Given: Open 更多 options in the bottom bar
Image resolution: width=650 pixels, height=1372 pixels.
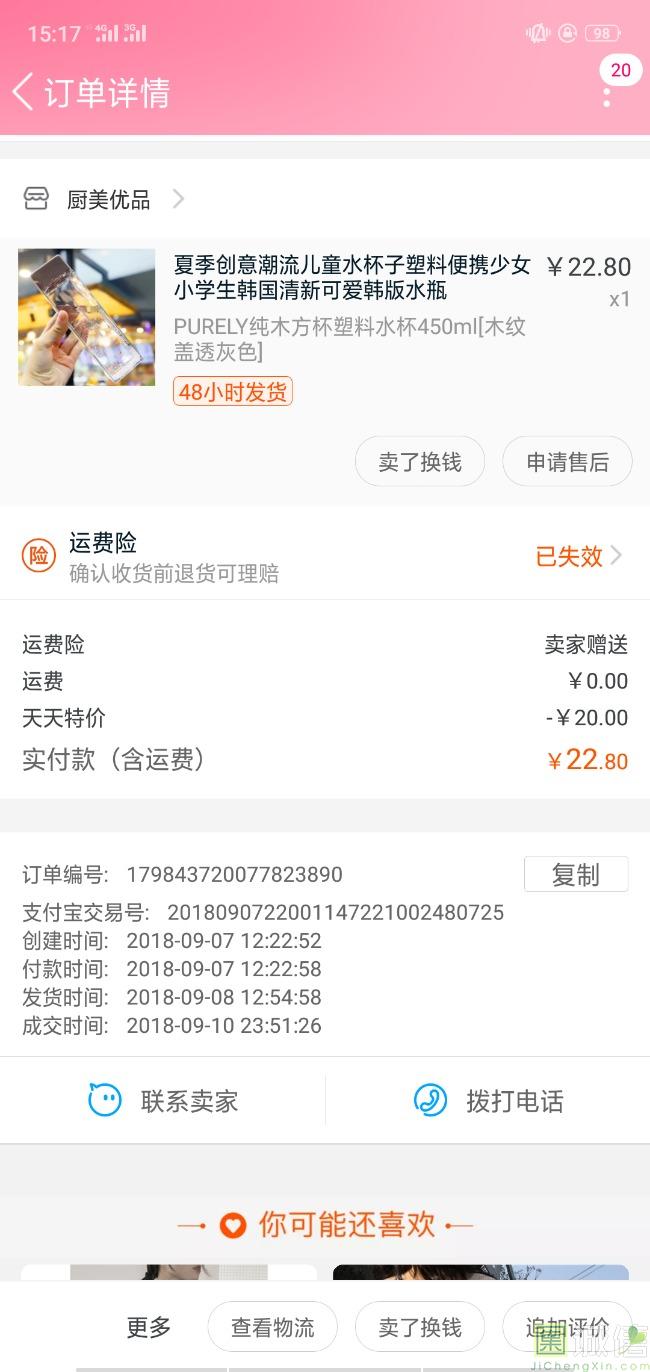Looking at the screenshot, I should coord(149,1327).
